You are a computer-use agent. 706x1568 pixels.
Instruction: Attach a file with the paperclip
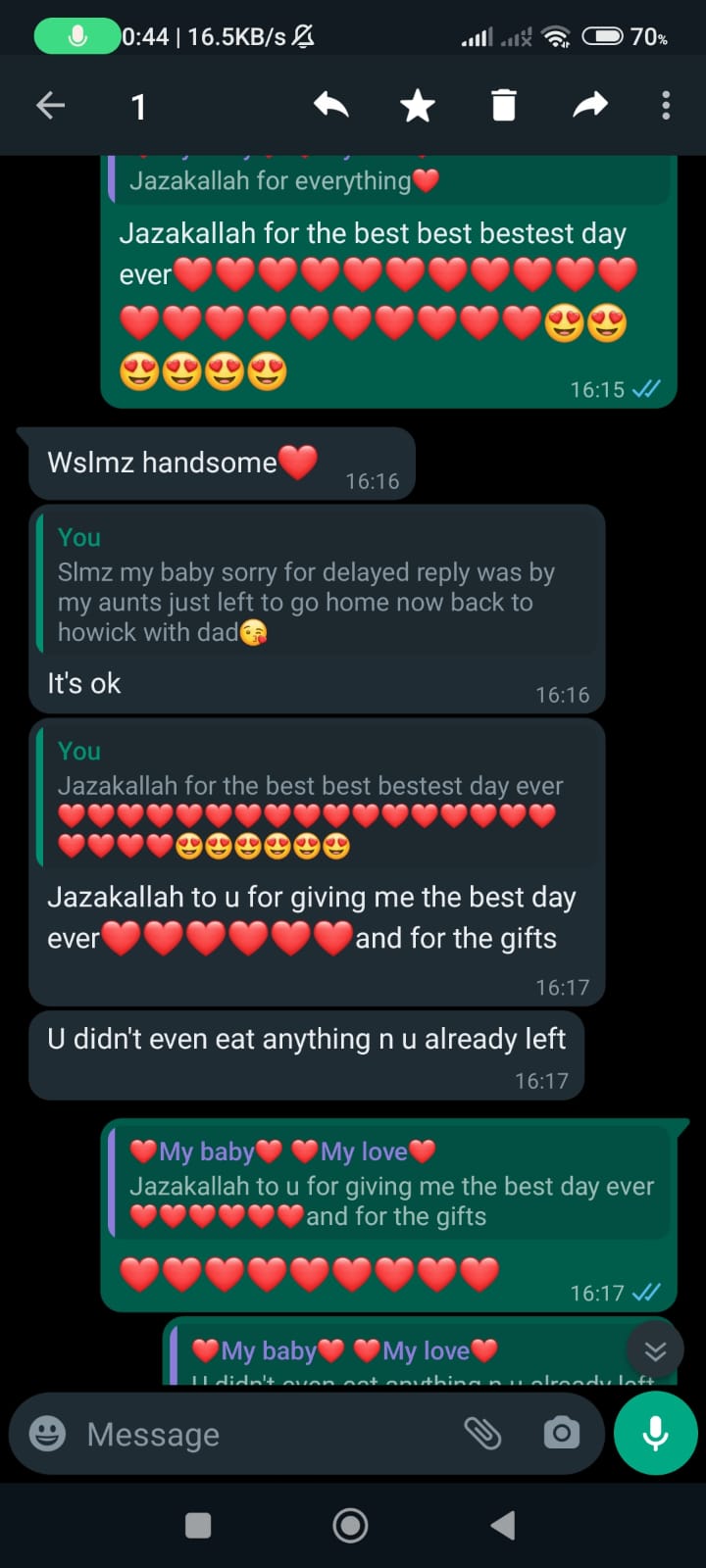tap(482, 1434)
